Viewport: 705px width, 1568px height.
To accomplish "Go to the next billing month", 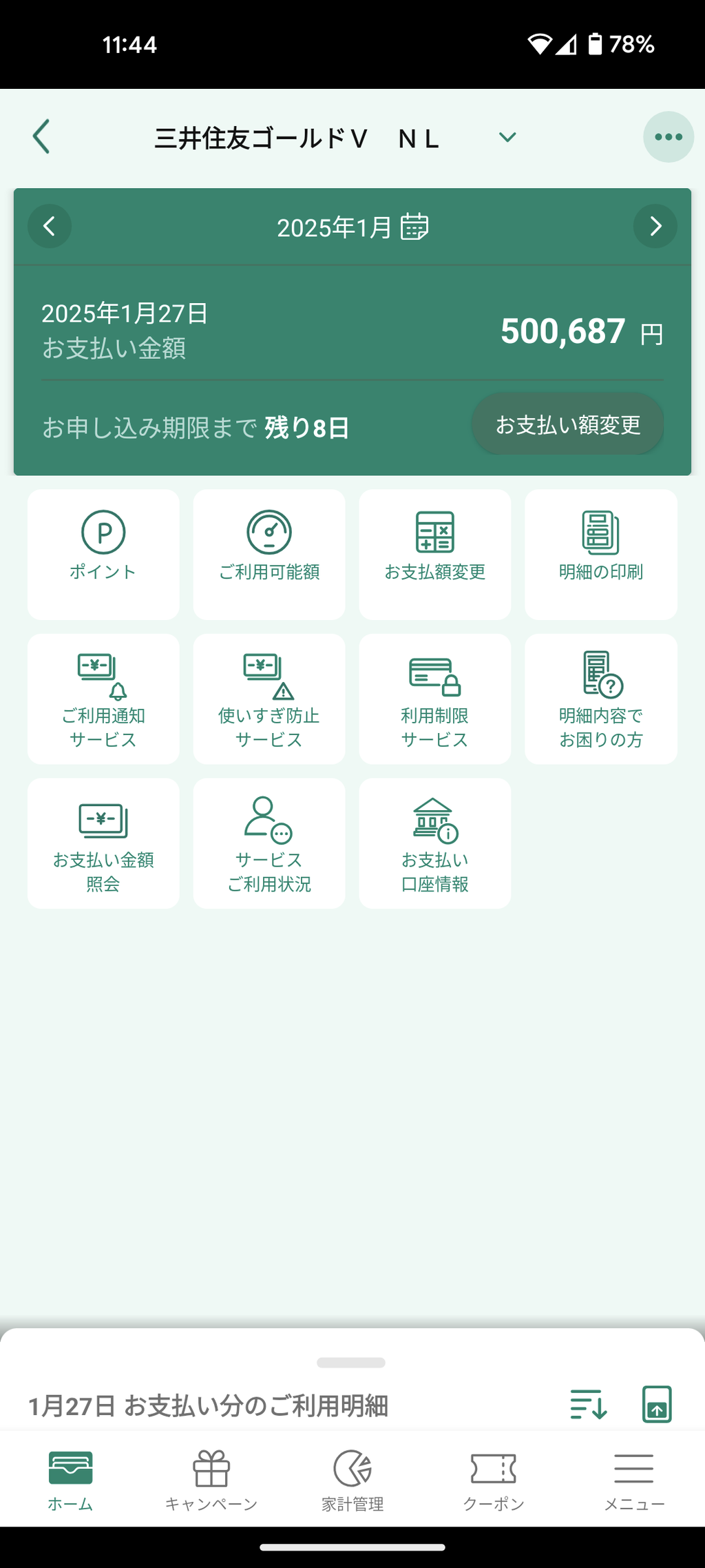I will pos(655,226).
